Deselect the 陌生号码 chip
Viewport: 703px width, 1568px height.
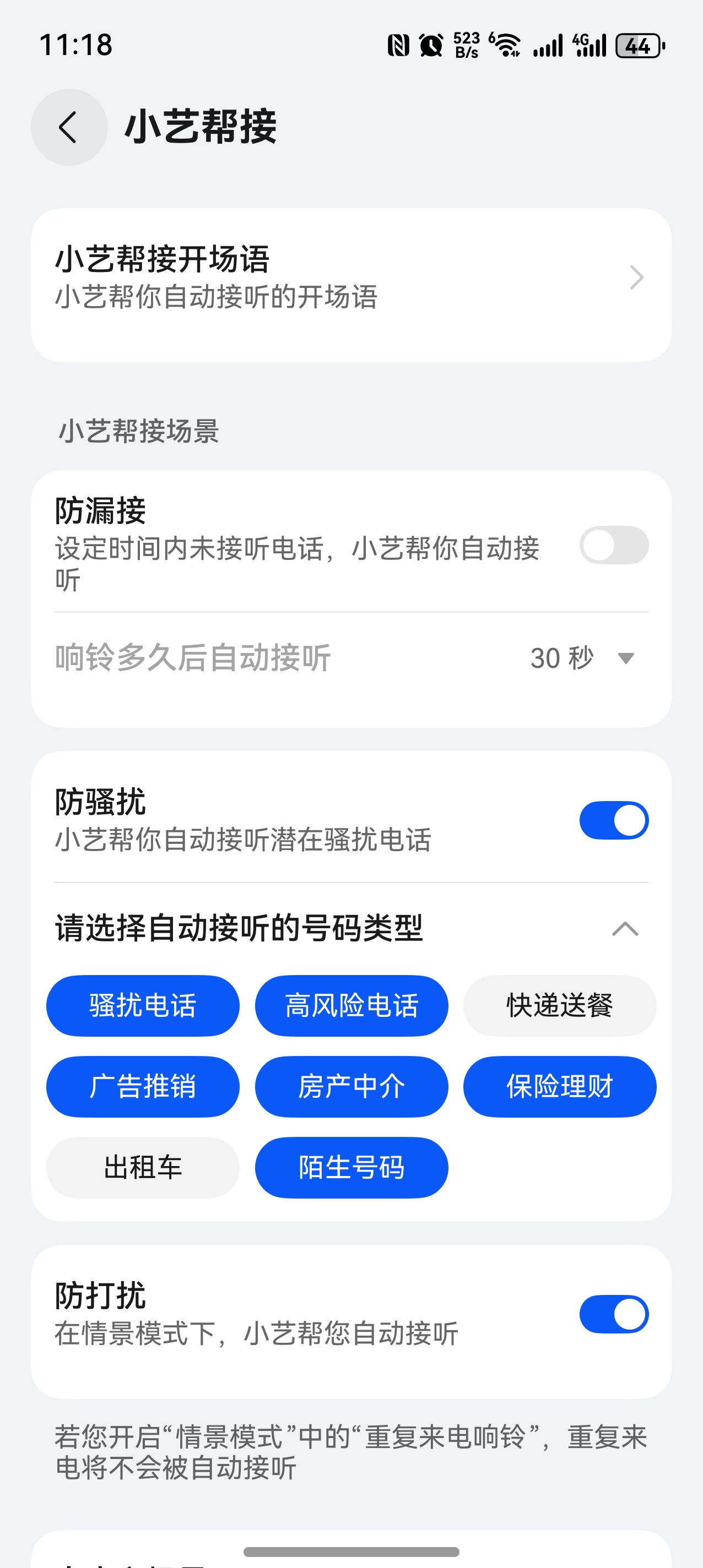point(351,1168)
